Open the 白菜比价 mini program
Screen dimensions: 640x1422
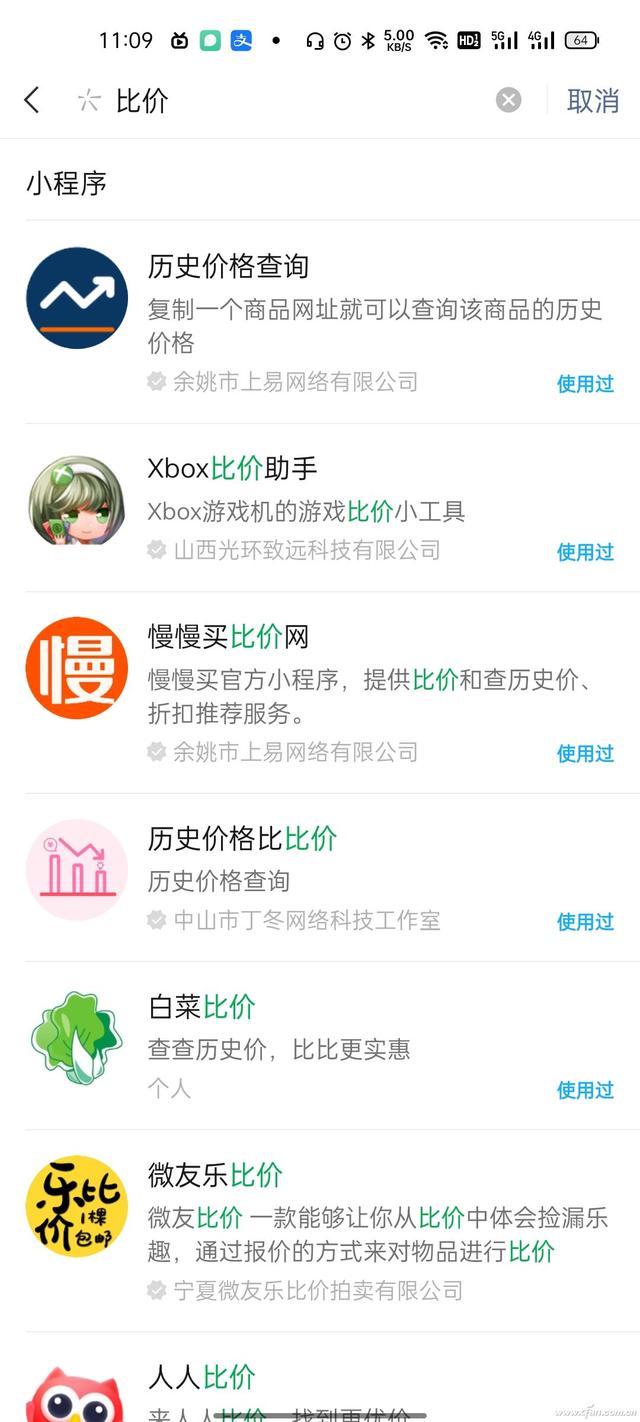[320, 1046]
